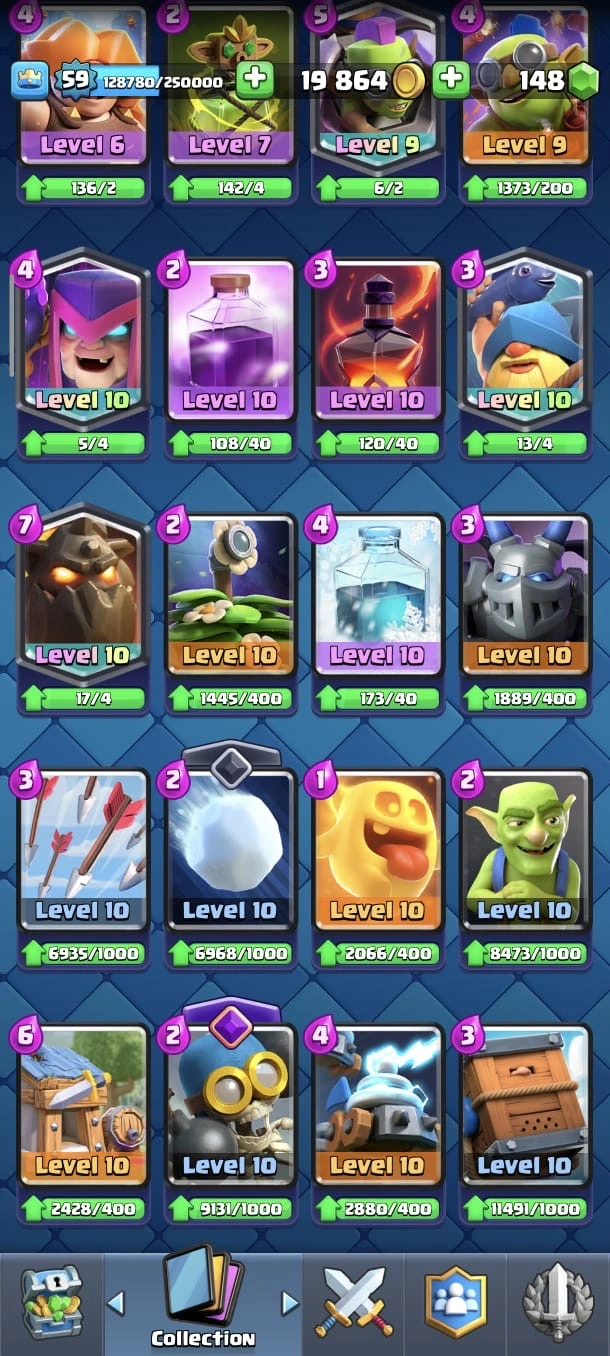Open the Clan social tab
Image resolution: width=610 pixels, height=1356 pixels.
click(x=456, y=1302)
